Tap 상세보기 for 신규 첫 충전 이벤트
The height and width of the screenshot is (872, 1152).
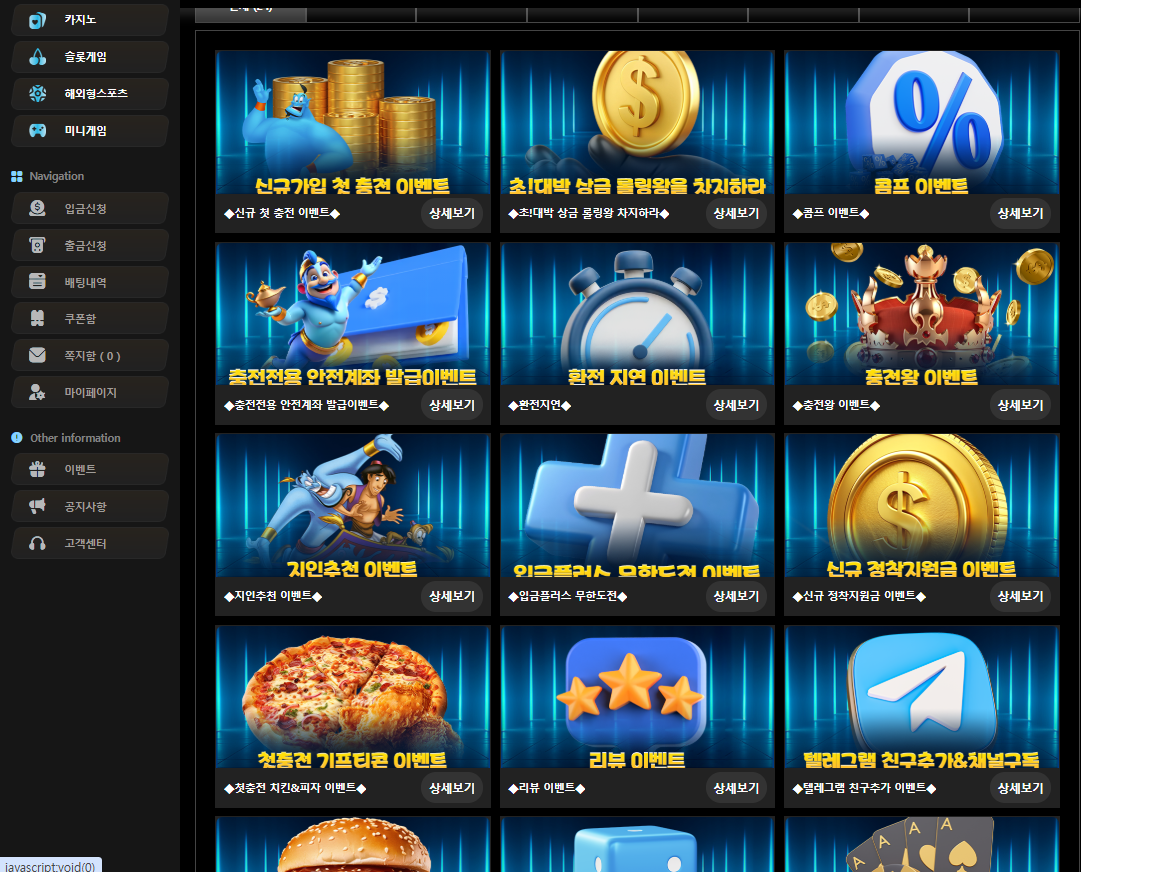tap(452, 214)
